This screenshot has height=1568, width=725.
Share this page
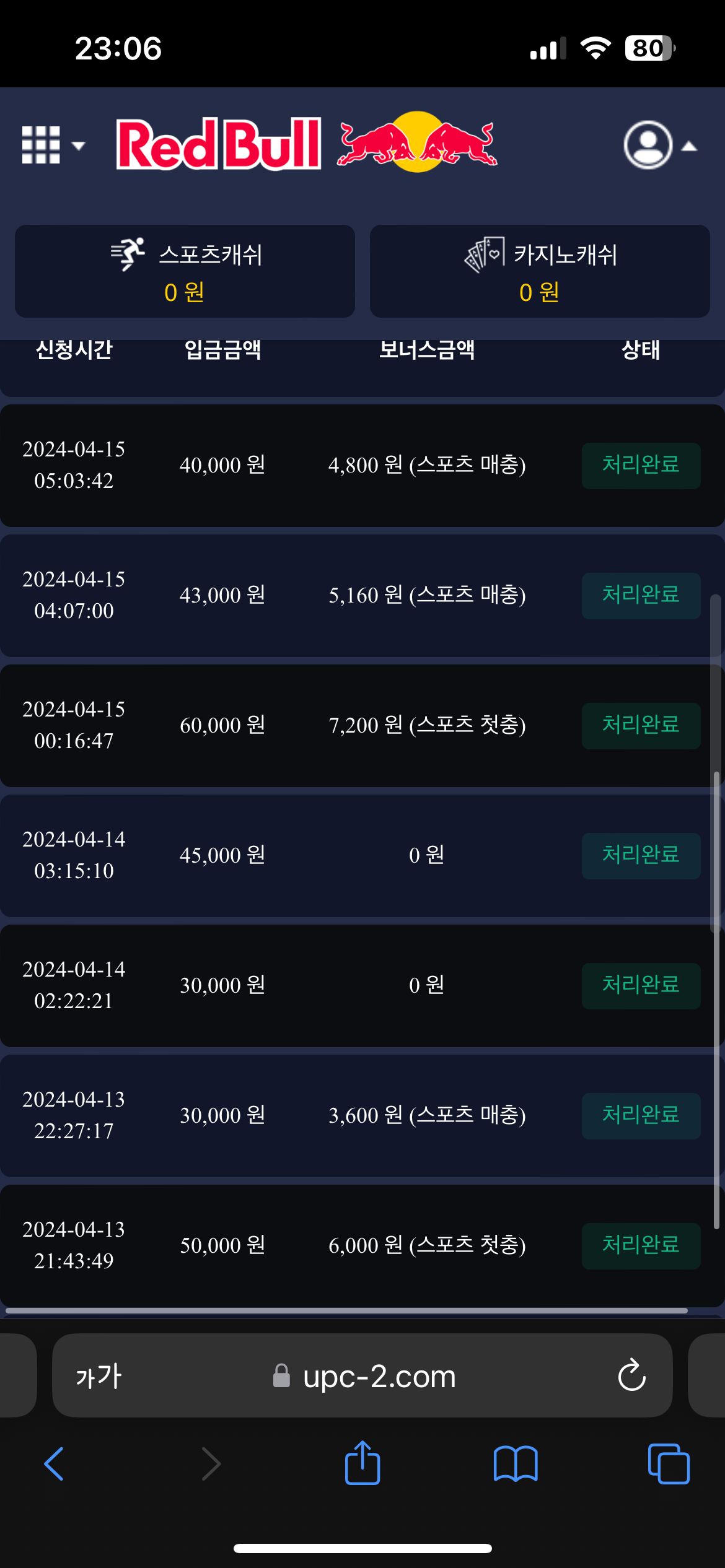point(362,1463)
